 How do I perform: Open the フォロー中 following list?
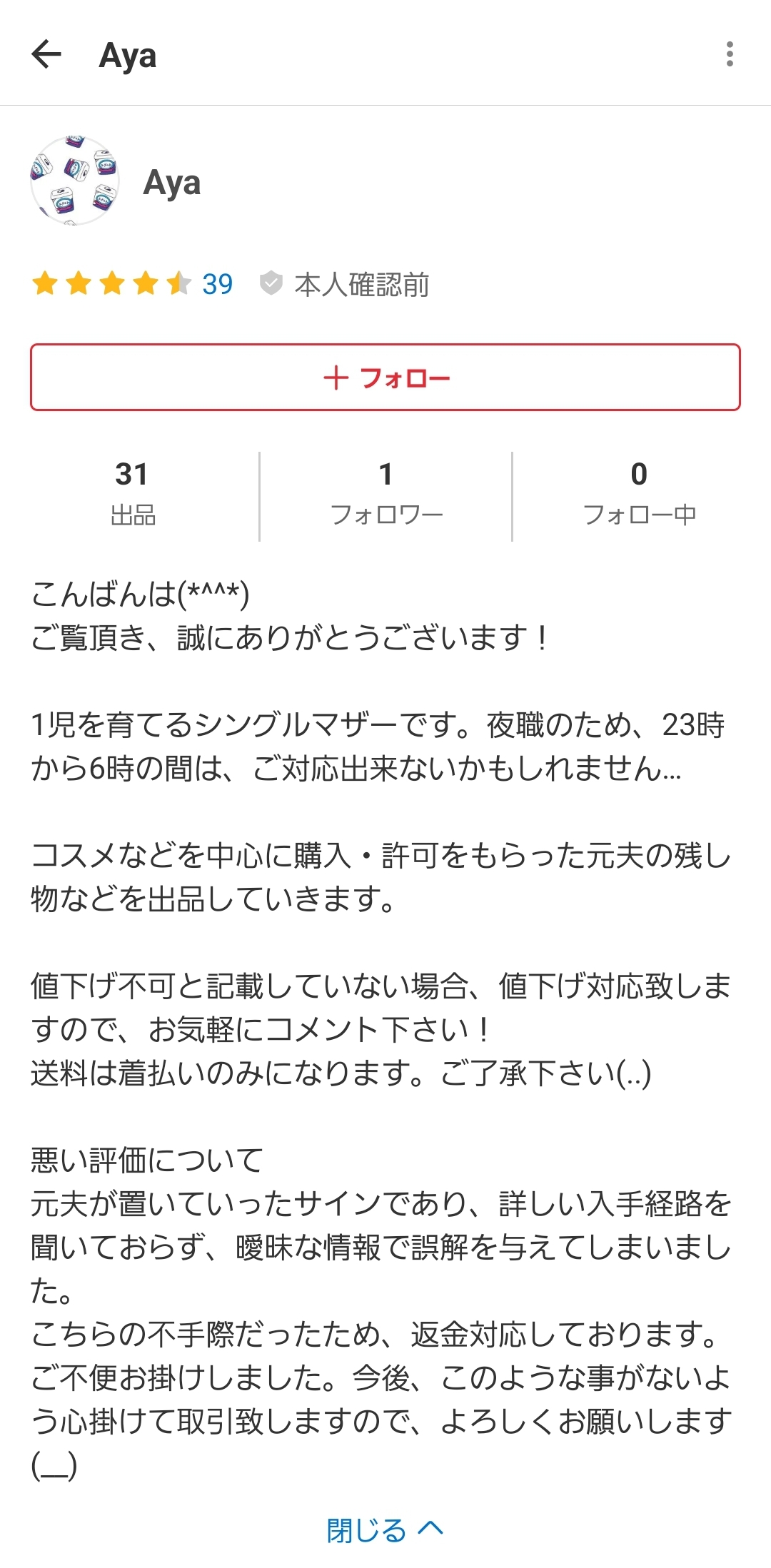tap(639, 493)
